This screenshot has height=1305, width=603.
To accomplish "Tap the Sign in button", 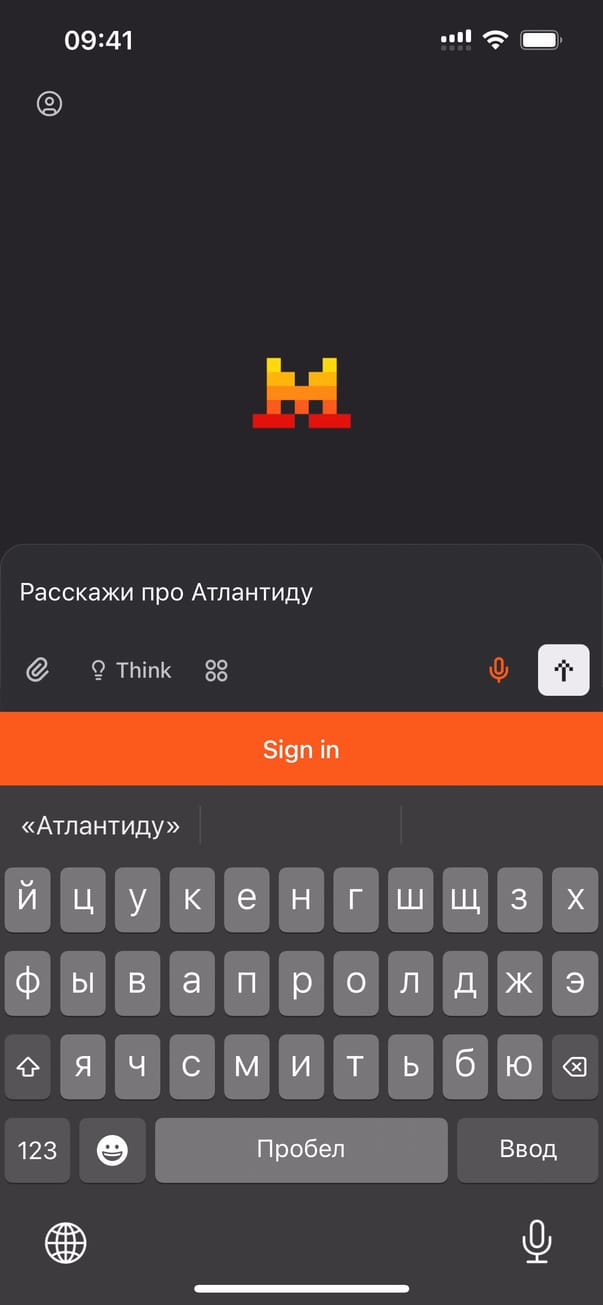I will click(301, 749).
